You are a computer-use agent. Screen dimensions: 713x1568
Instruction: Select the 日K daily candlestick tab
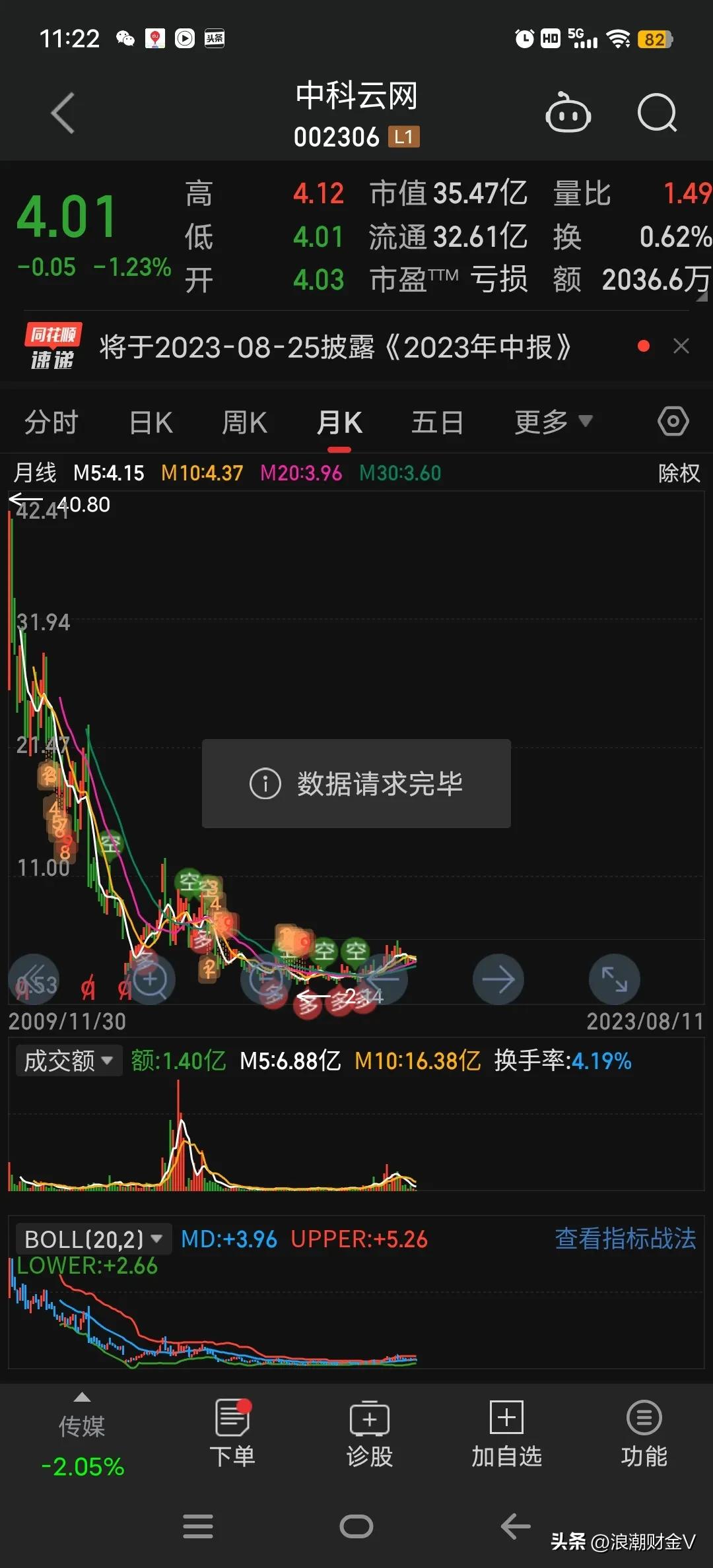(151, 421)
